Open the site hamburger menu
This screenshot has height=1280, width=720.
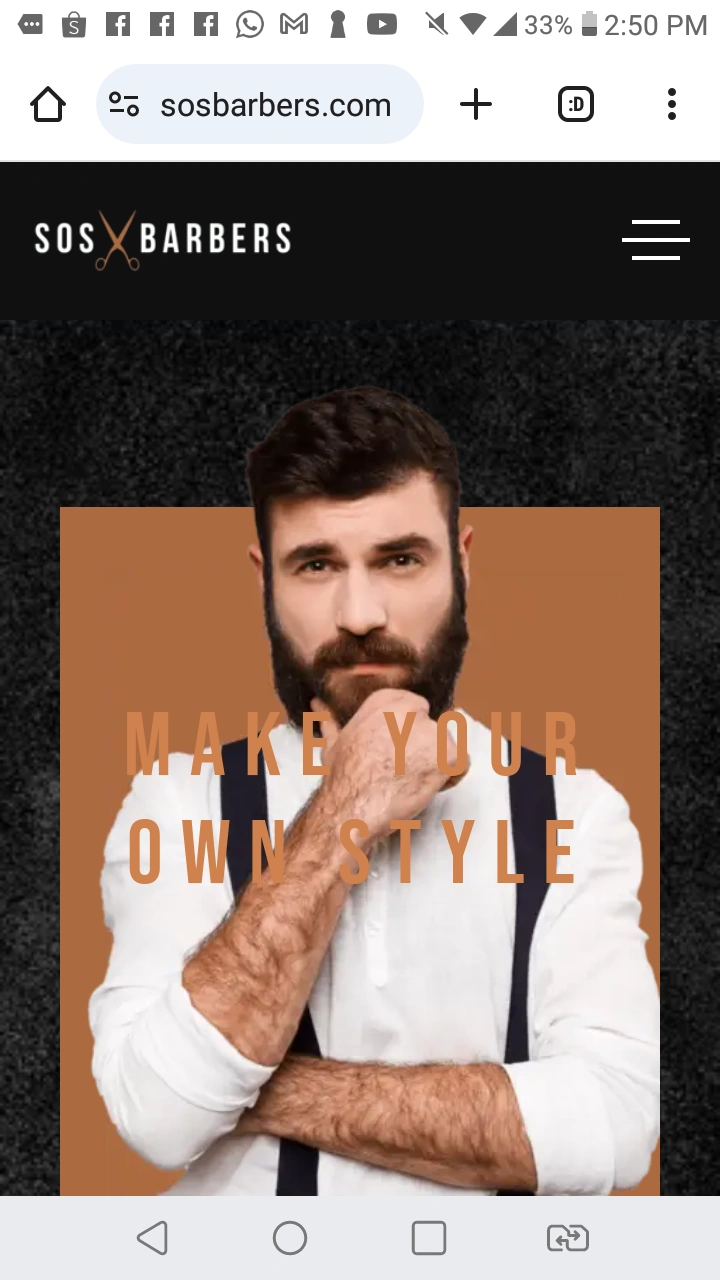point(656,240)
